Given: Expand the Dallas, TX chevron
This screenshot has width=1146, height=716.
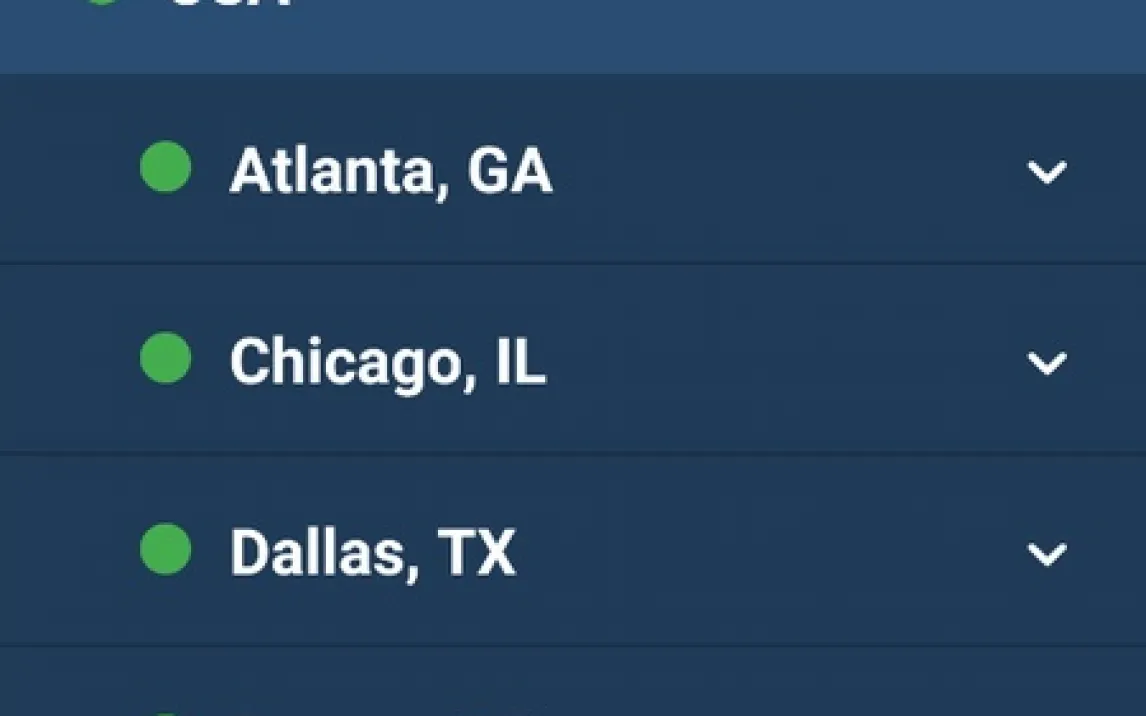Looking at the screenshot, I should point(1046,553).
